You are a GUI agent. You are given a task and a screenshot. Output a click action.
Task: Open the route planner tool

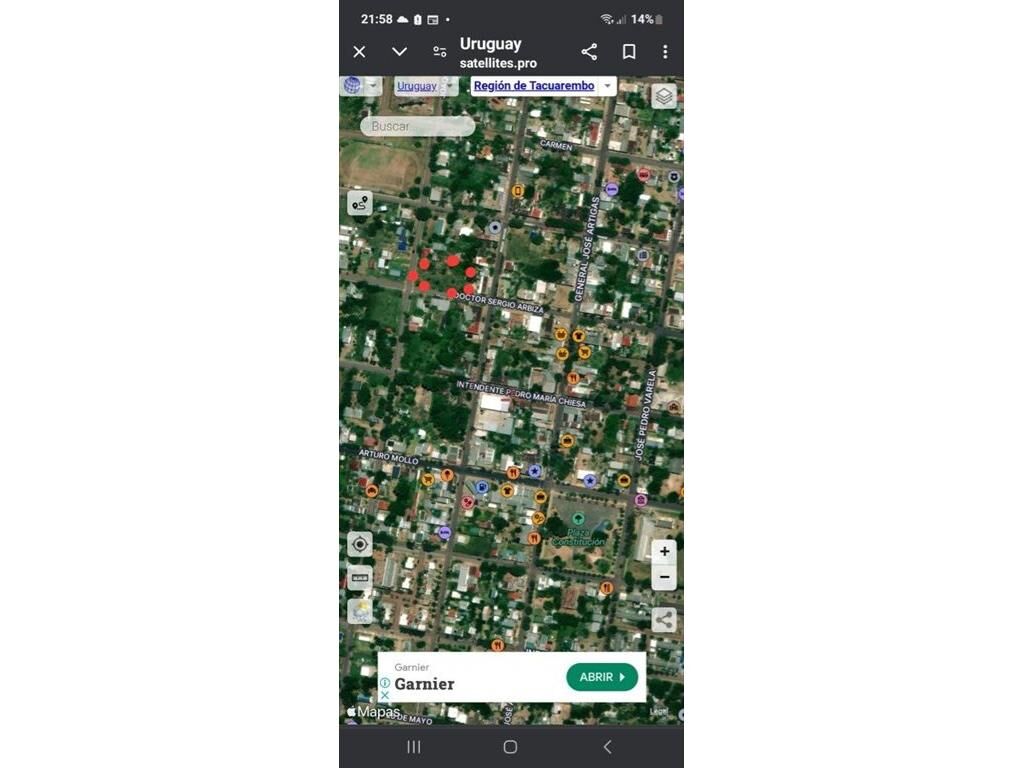[360, 203]
